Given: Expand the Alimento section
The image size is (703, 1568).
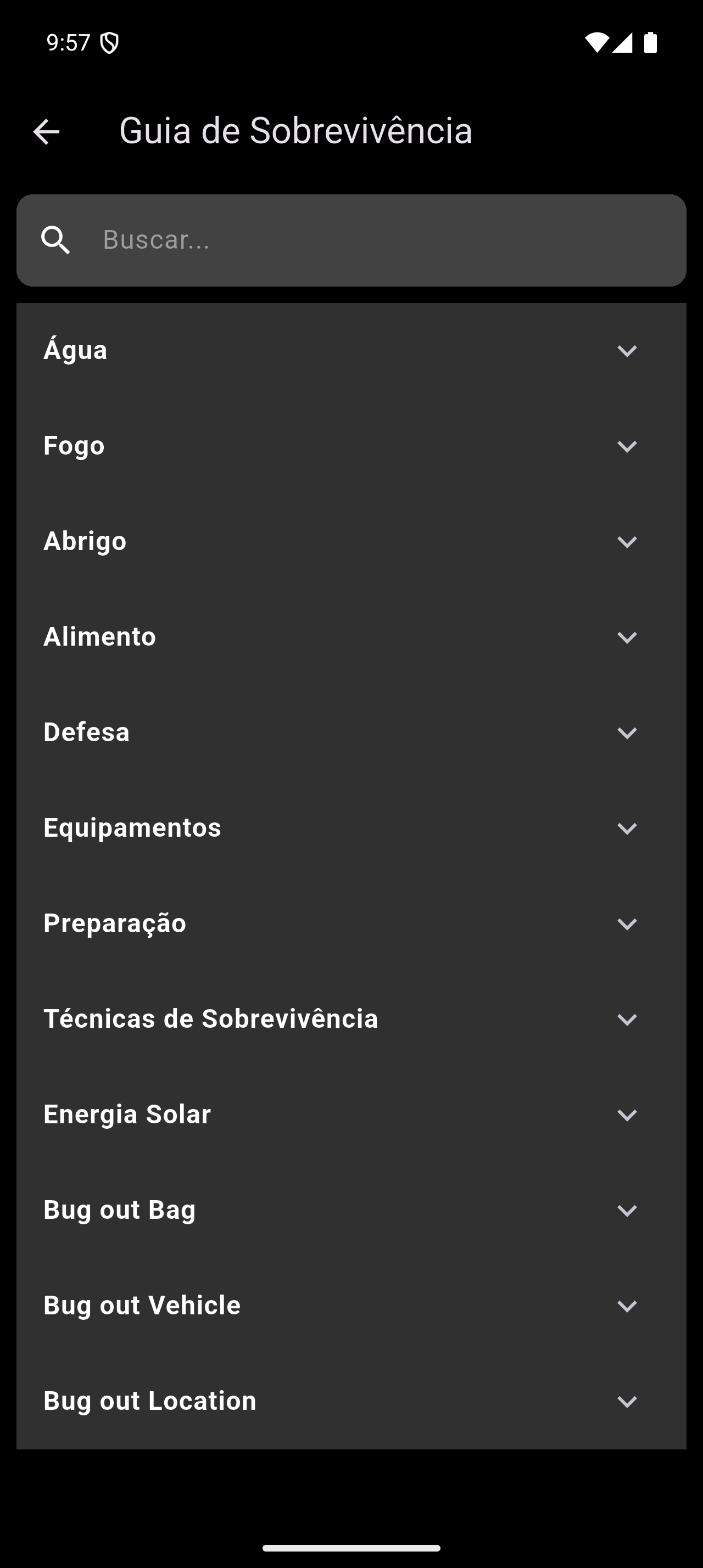Looking at the screenshot, I should pos(350,637).
